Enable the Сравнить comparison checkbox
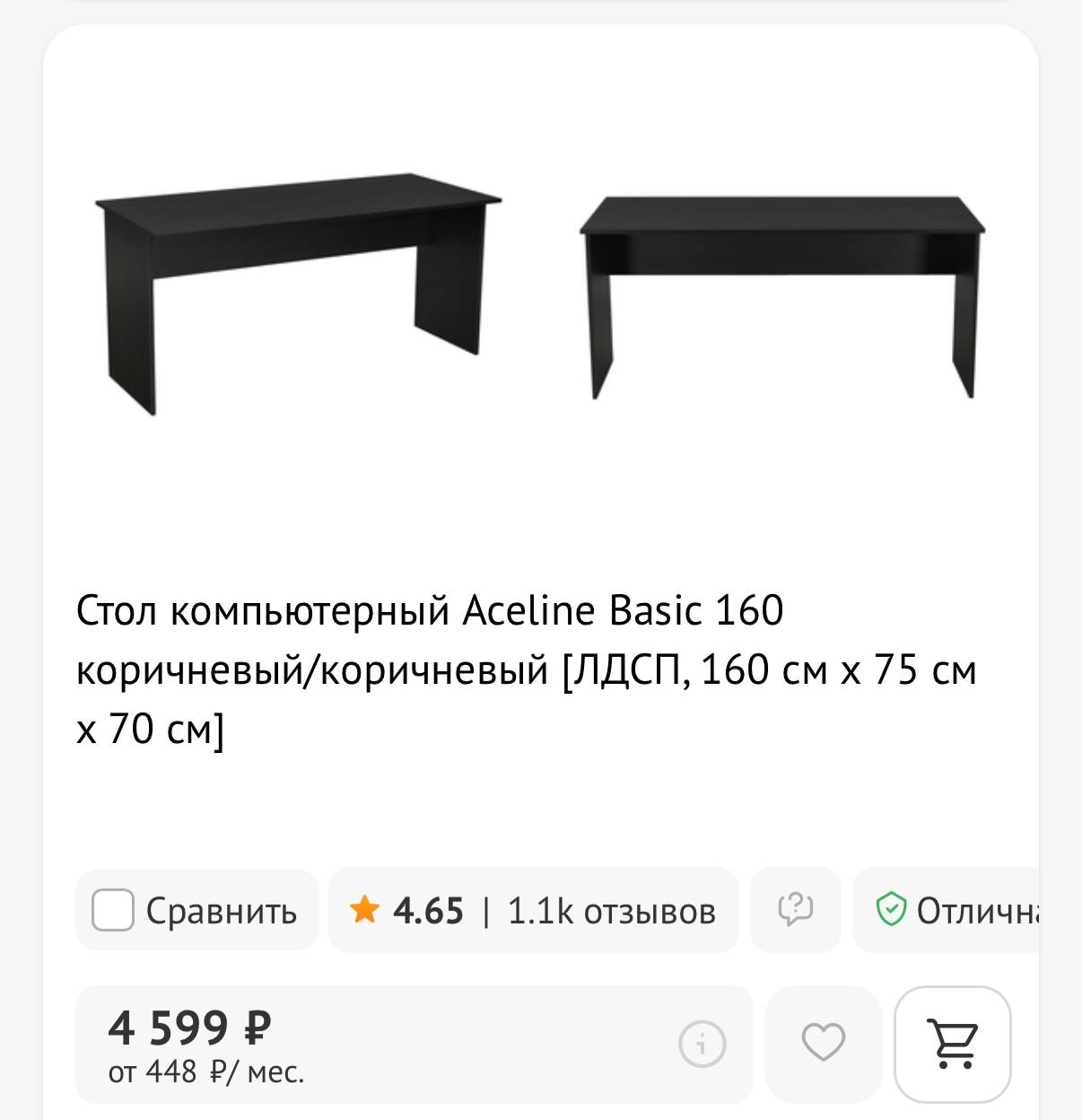1082x1120 pixels. tap(111, 910)
